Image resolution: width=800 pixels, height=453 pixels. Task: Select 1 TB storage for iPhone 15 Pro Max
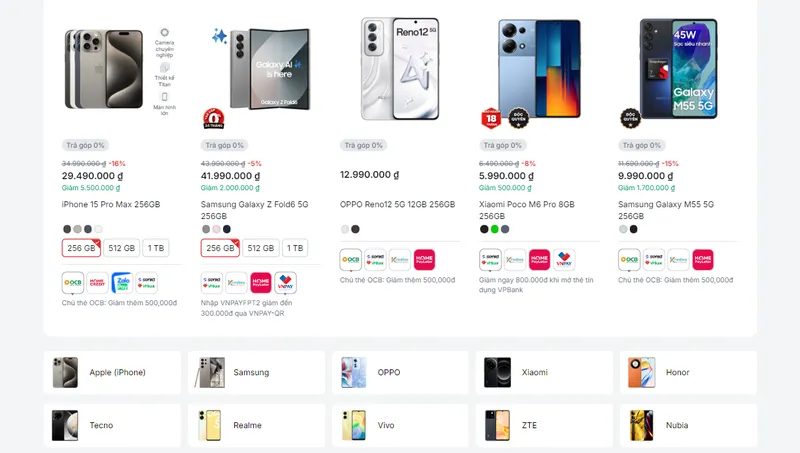(x=157, y=248)
